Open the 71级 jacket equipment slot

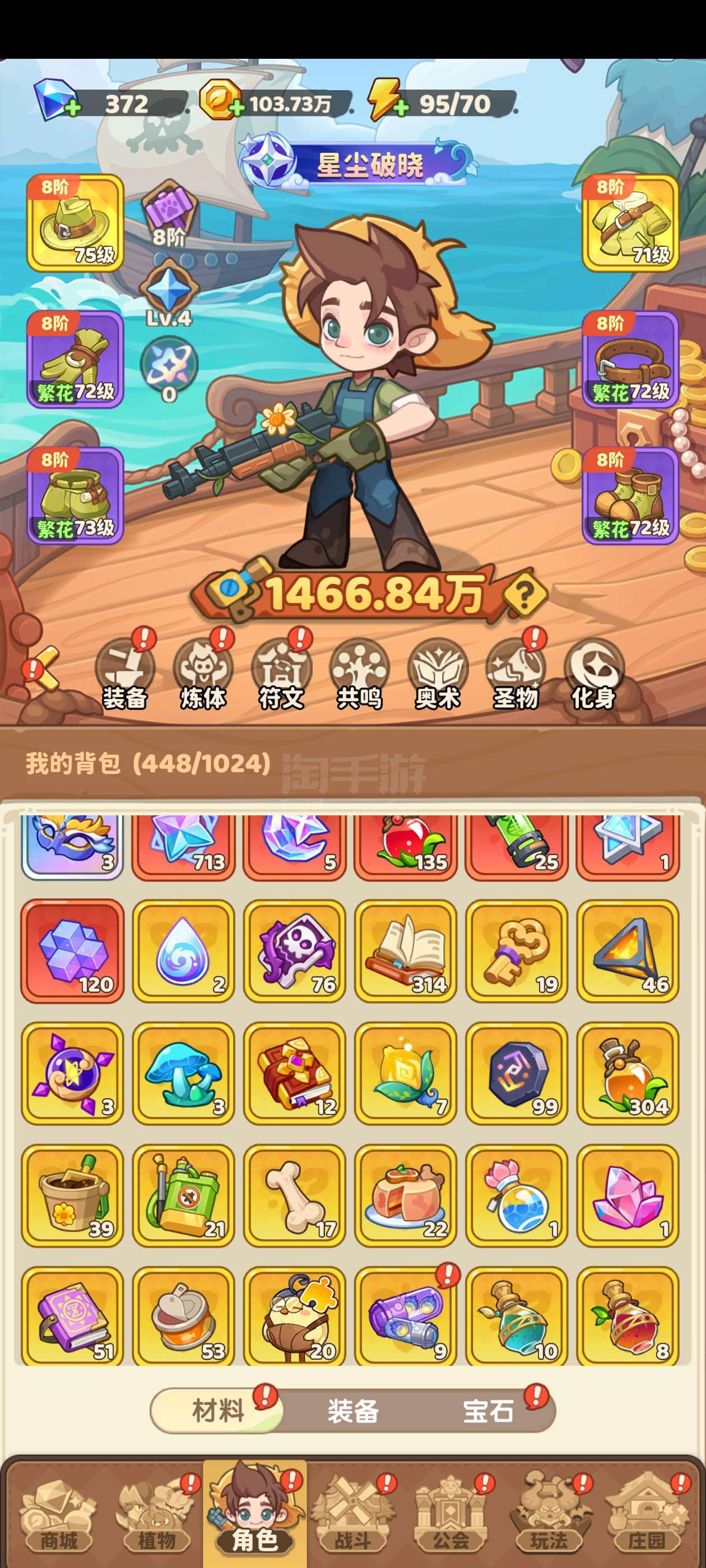[630, 223]
